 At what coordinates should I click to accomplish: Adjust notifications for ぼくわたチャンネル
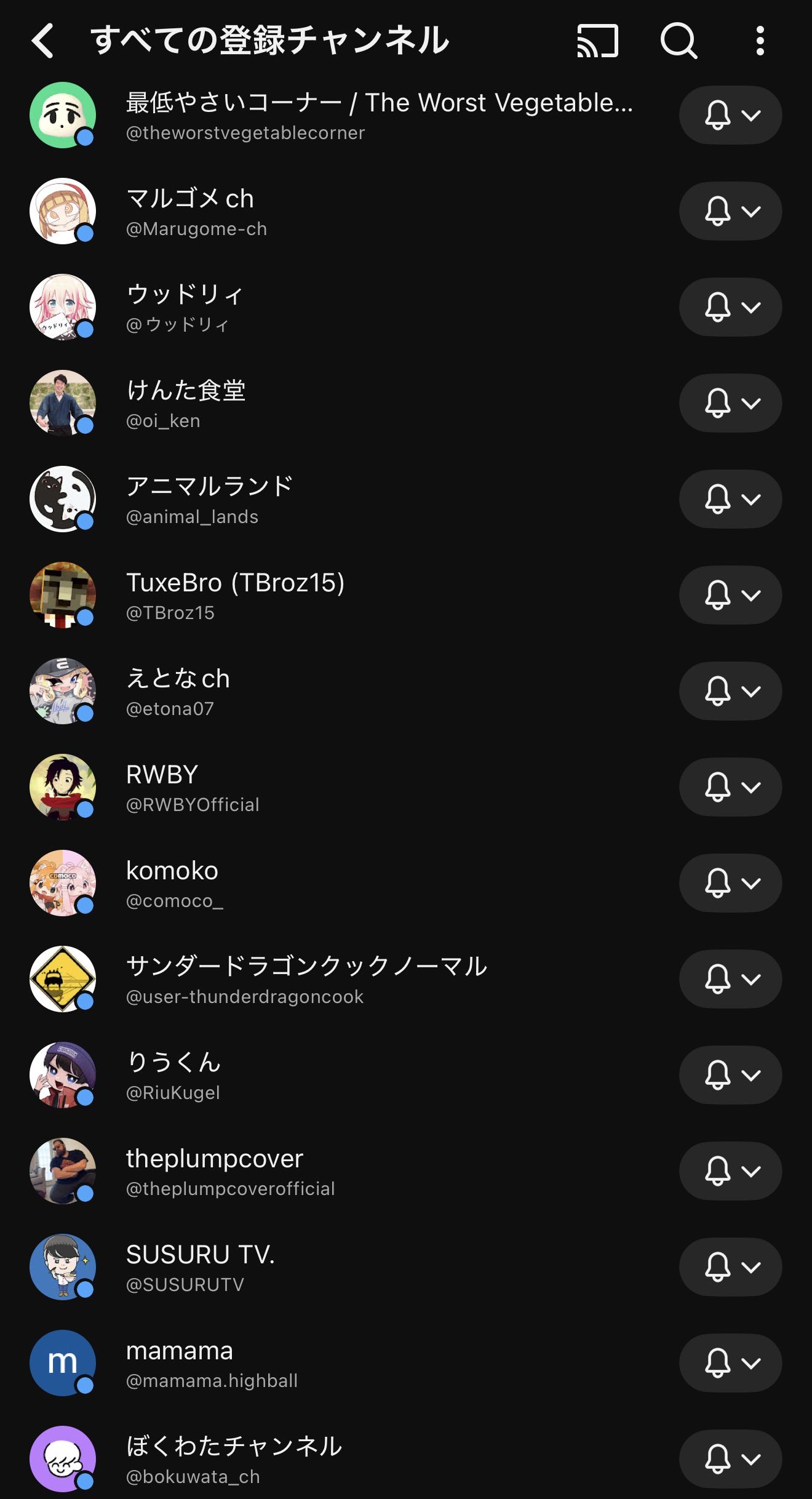[730, 1459]
